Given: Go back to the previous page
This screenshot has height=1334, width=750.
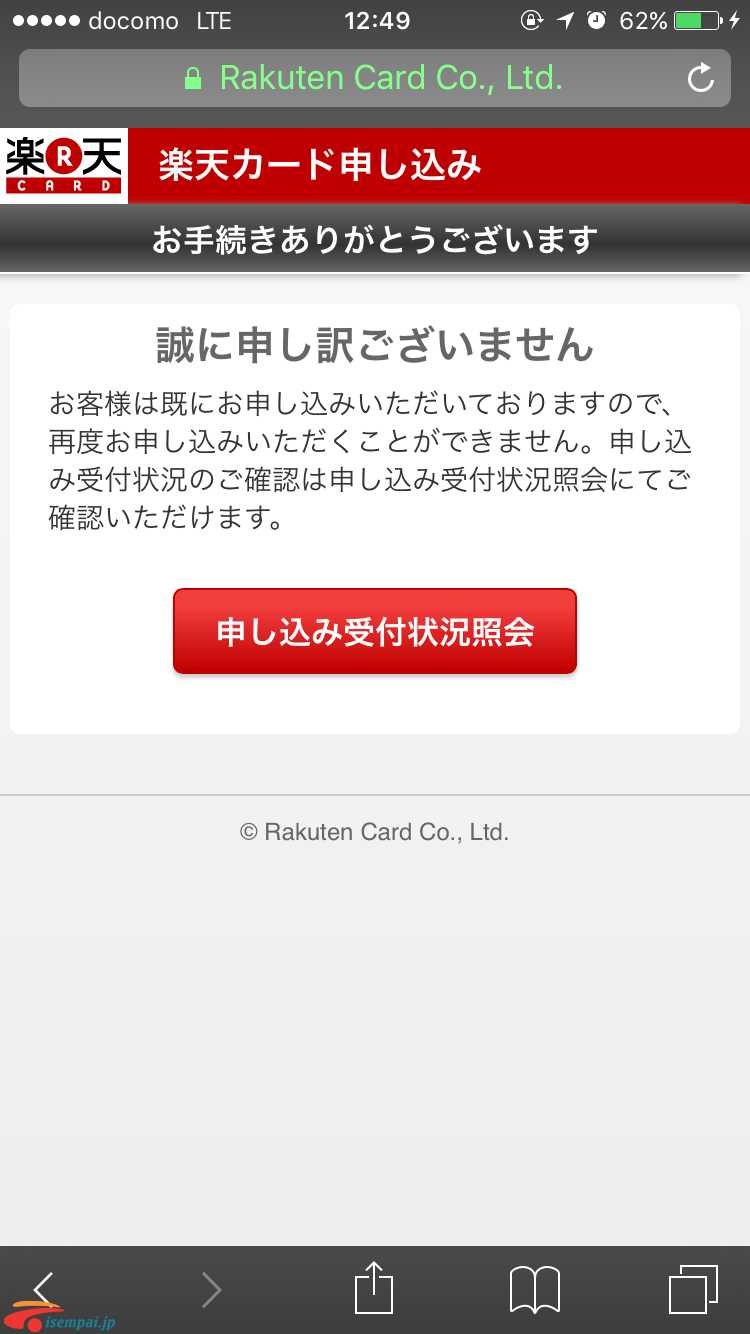Looking at the screenshot, I should click(44, 1288).
